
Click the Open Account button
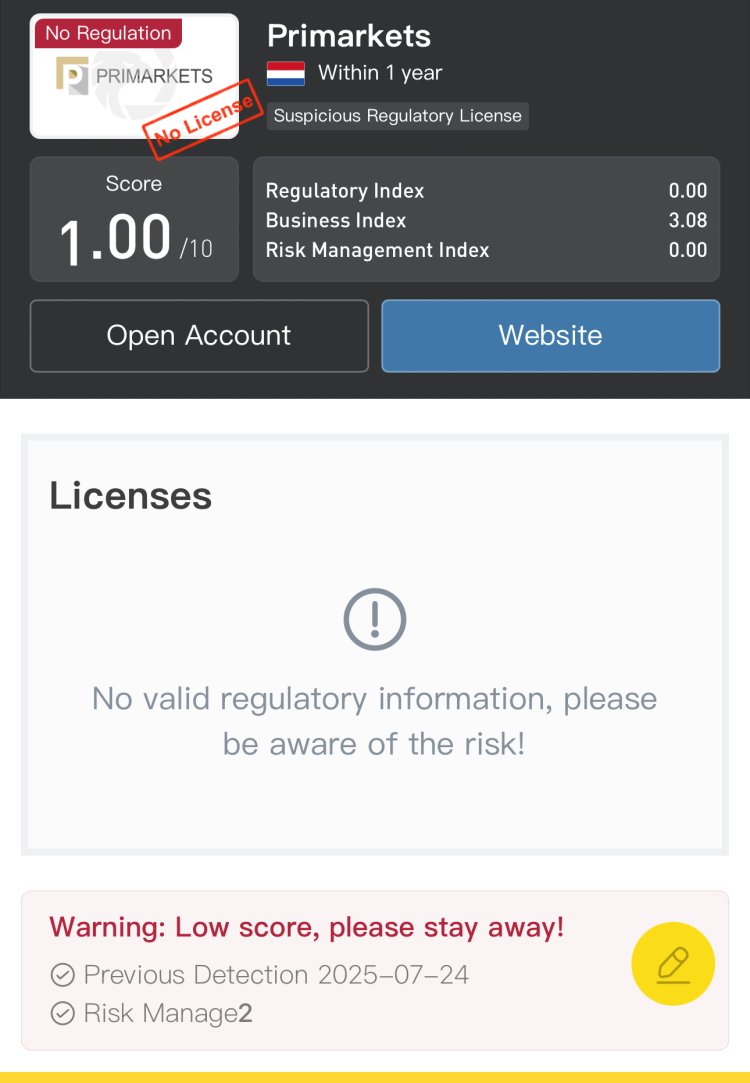pos(199,335)
